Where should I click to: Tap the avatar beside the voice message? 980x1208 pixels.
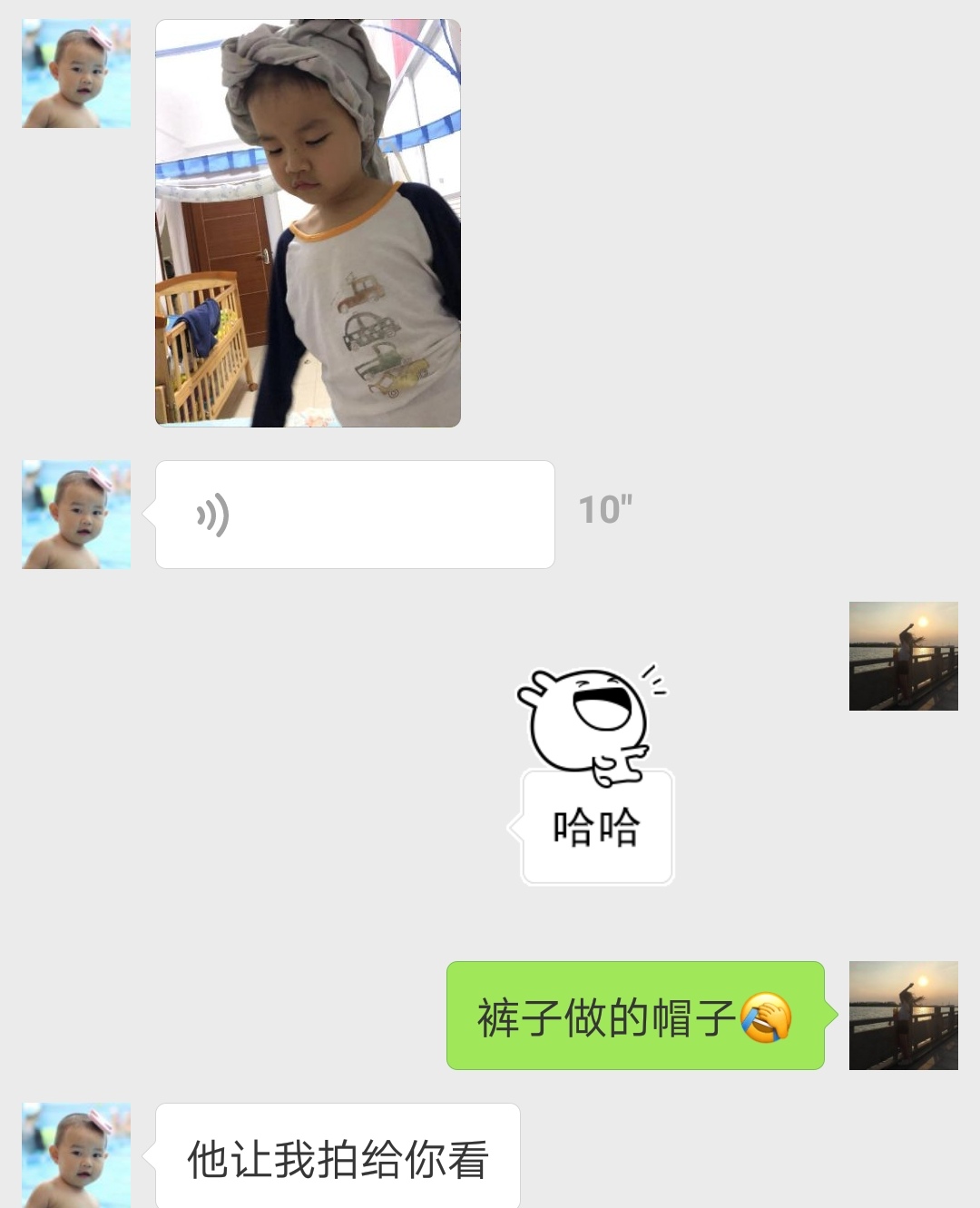(76, 515)
